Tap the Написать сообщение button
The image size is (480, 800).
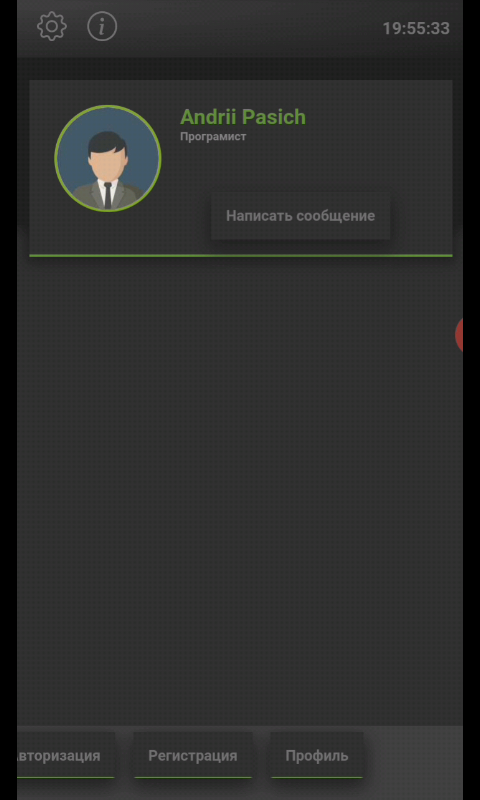pyautogui.click(x=300, y=216)
